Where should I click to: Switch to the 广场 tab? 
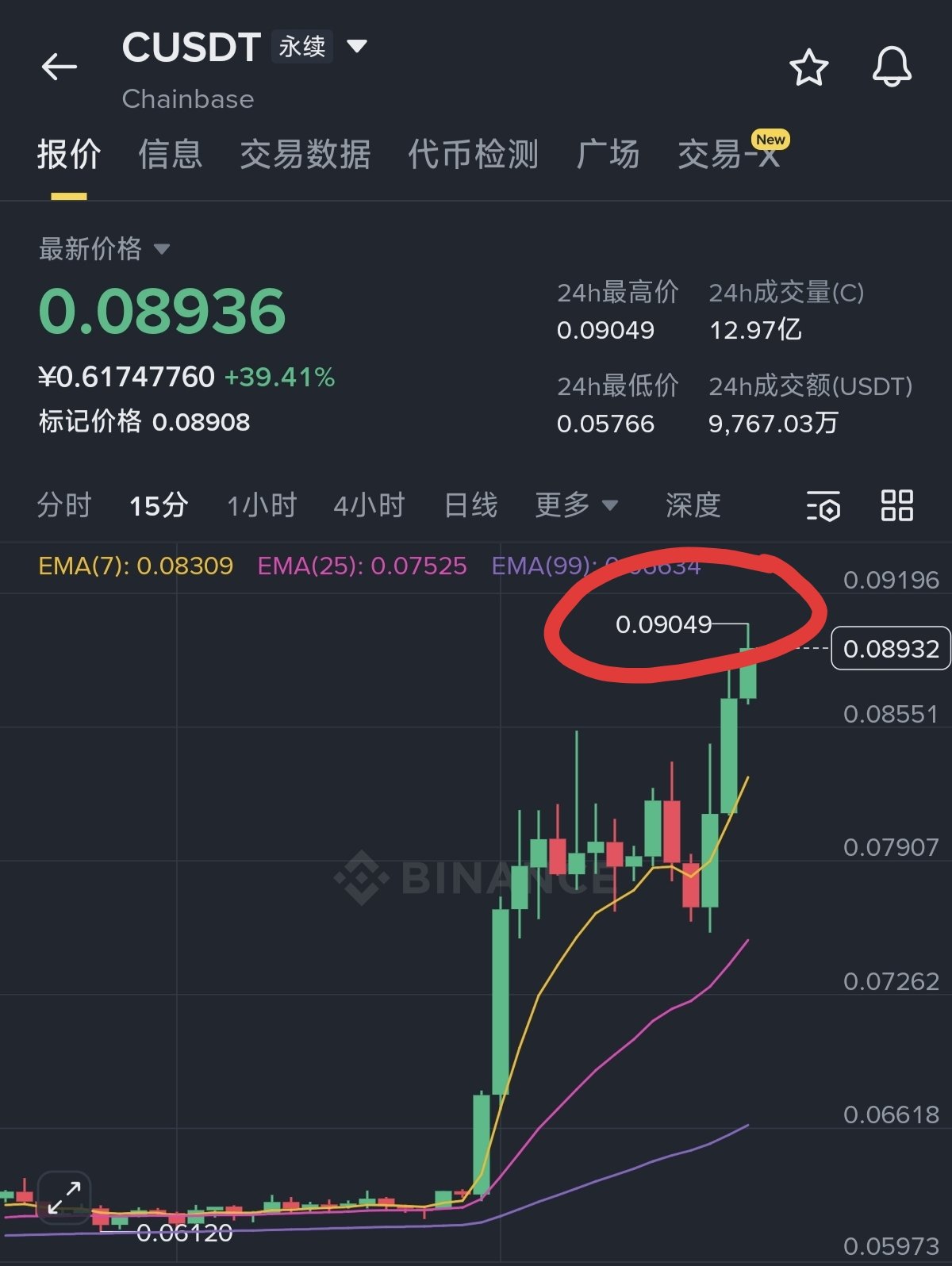click(608, 154)
